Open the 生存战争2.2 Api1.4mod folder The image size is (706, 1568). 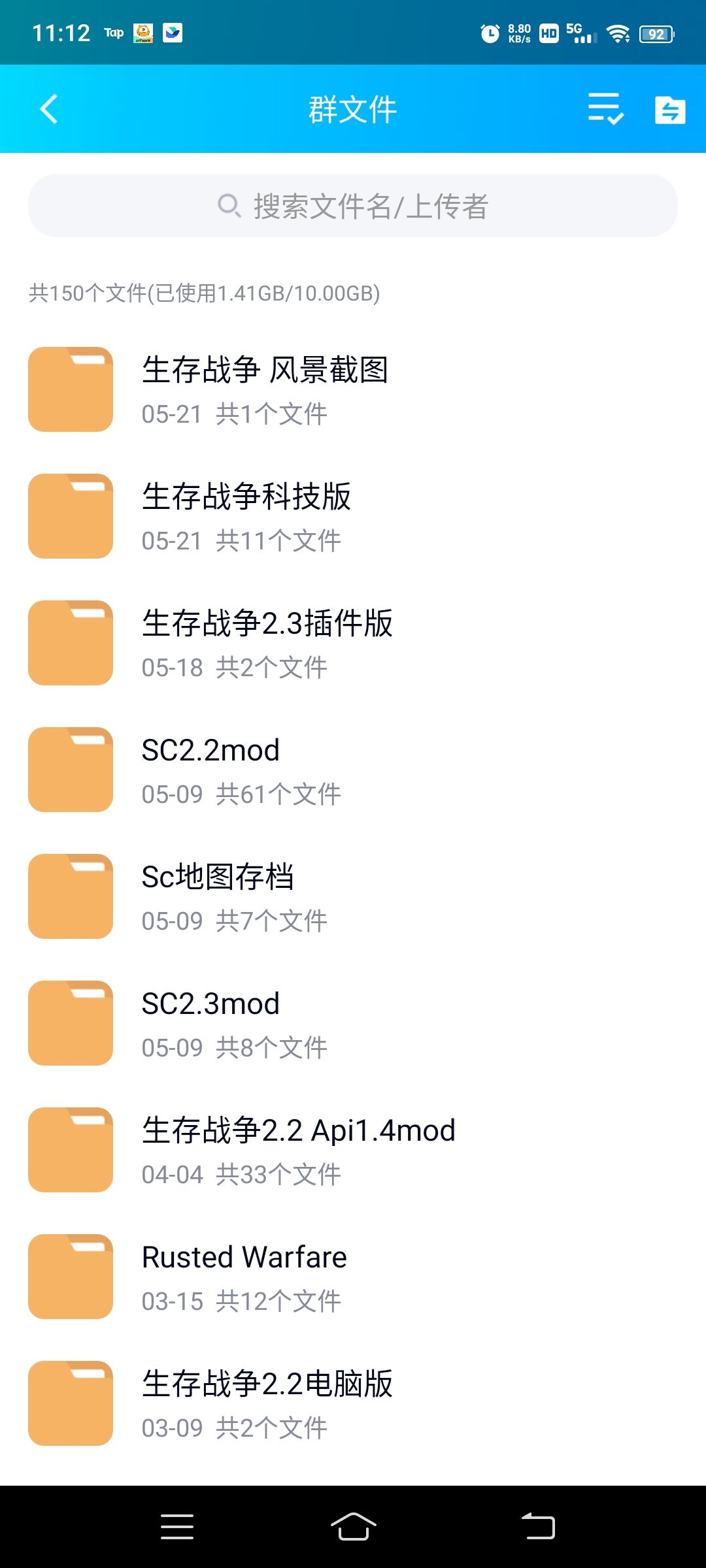click(353, 1150)
